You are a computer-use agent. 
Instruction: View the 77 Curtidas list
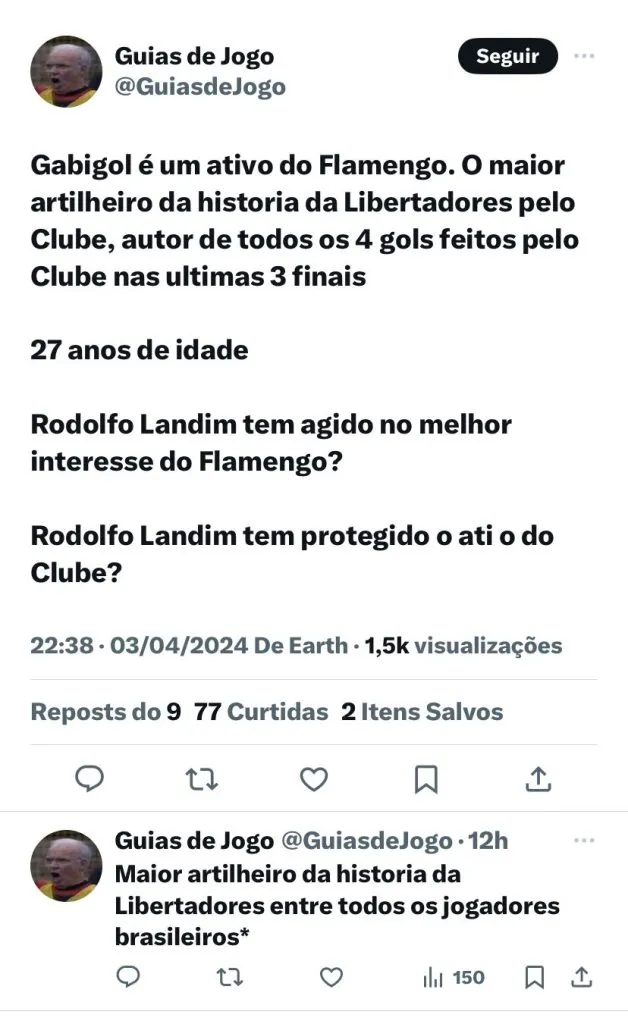[x=261, y=712]
